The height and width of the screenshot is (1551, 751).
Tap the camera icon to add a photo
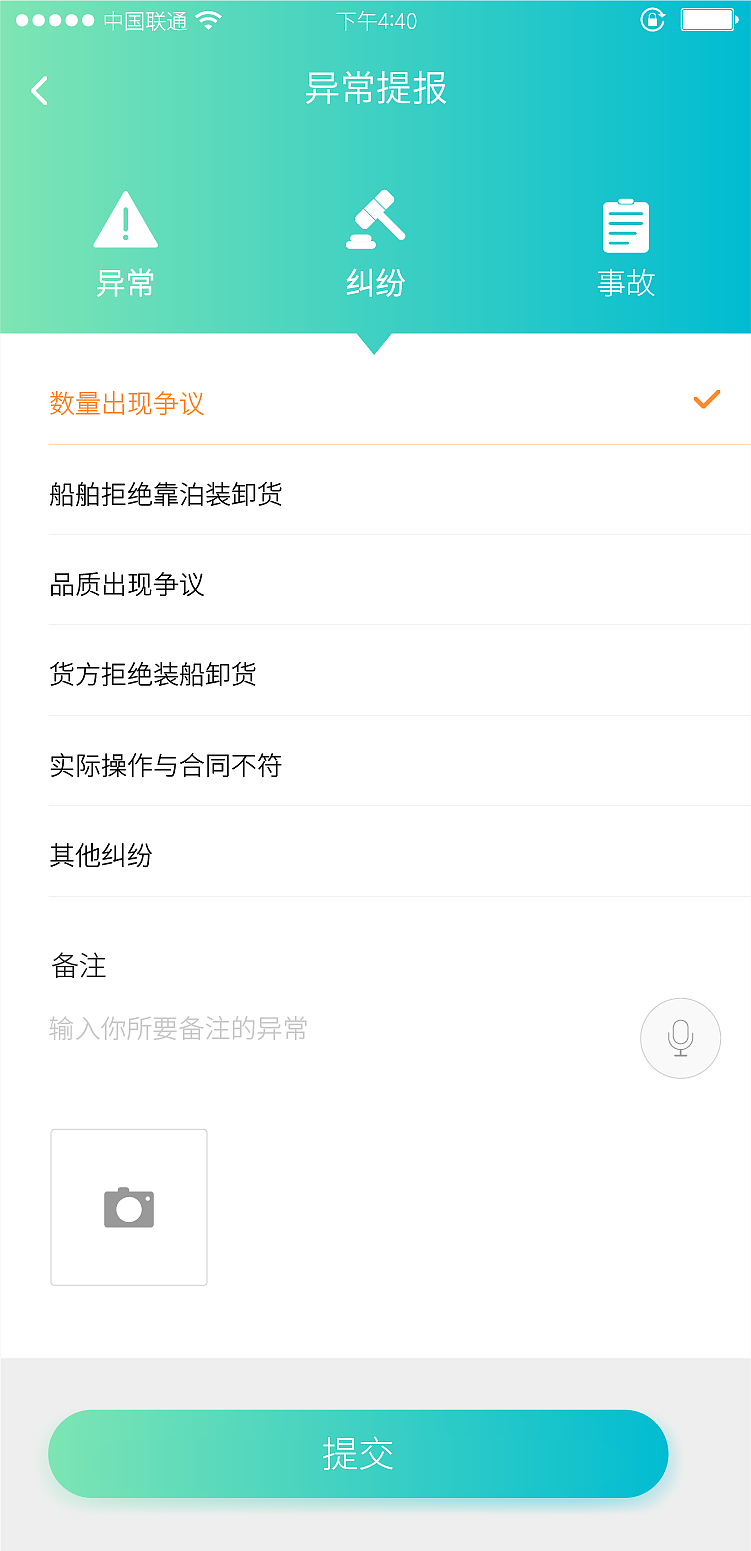(x=128, y=1206)
